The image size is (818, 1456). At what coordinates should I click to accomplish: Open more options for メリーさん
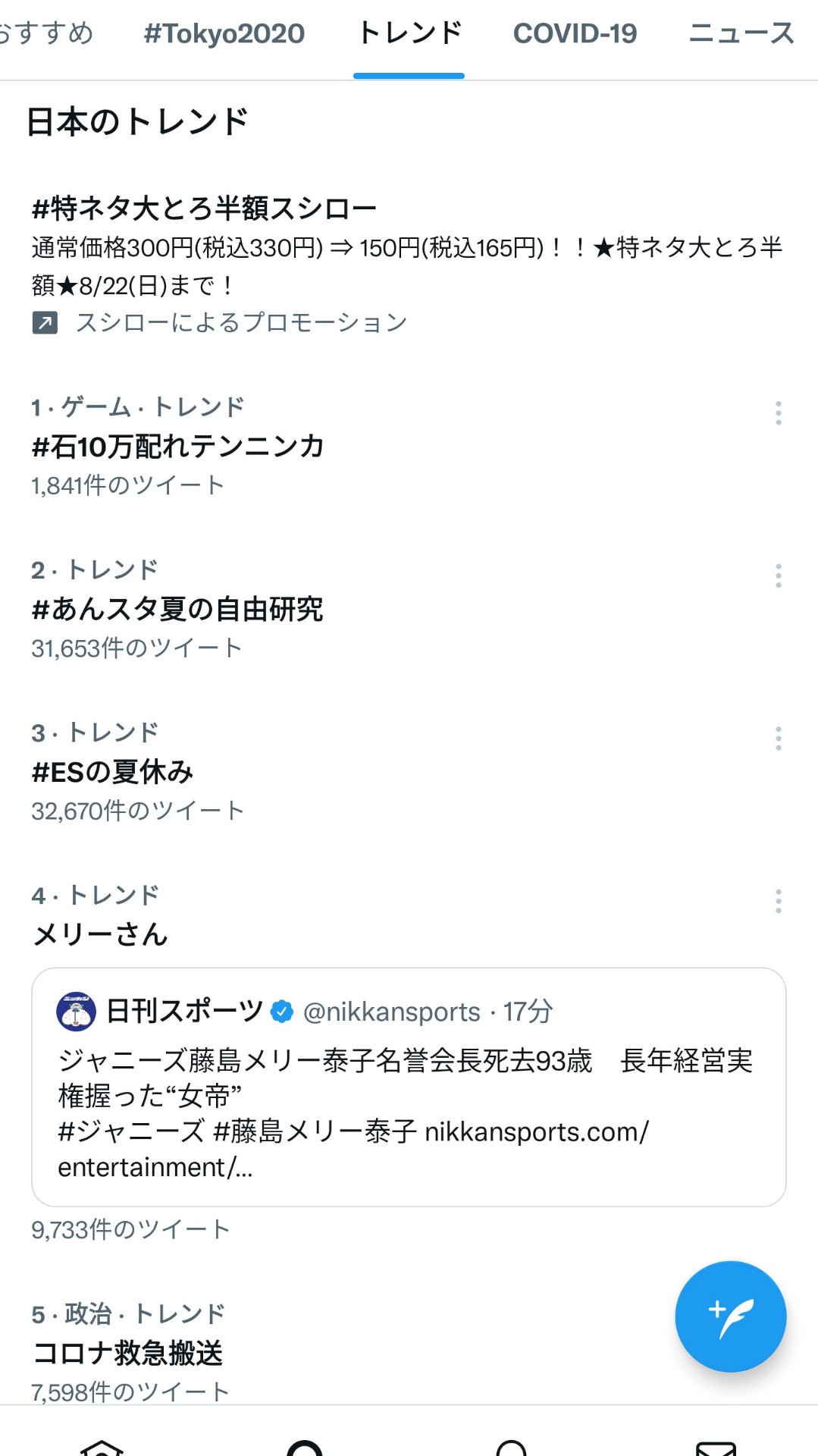click(x=778, y=902)
